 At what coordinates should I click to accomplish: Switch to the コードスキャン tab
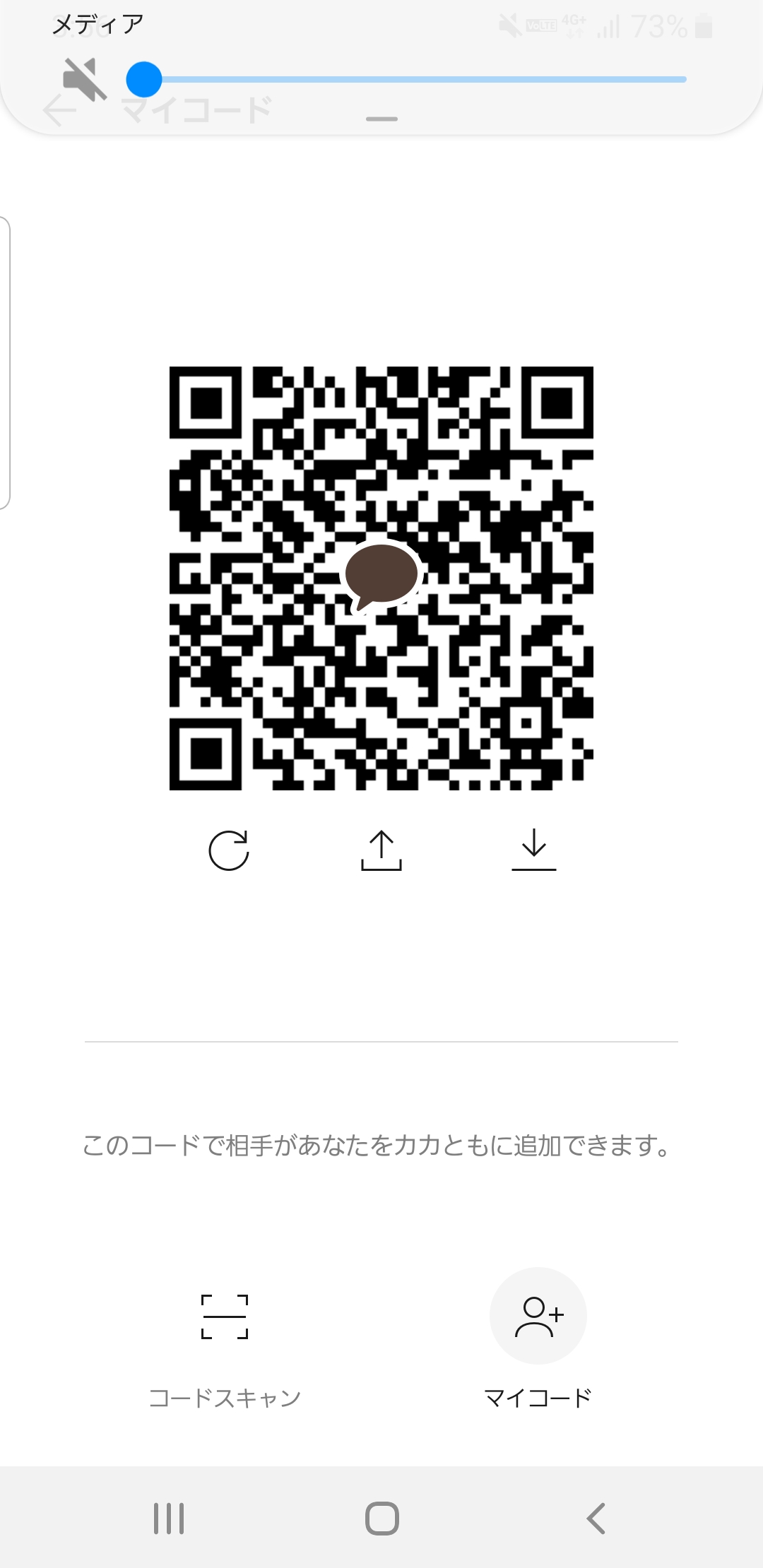[x=225, y=1350]
